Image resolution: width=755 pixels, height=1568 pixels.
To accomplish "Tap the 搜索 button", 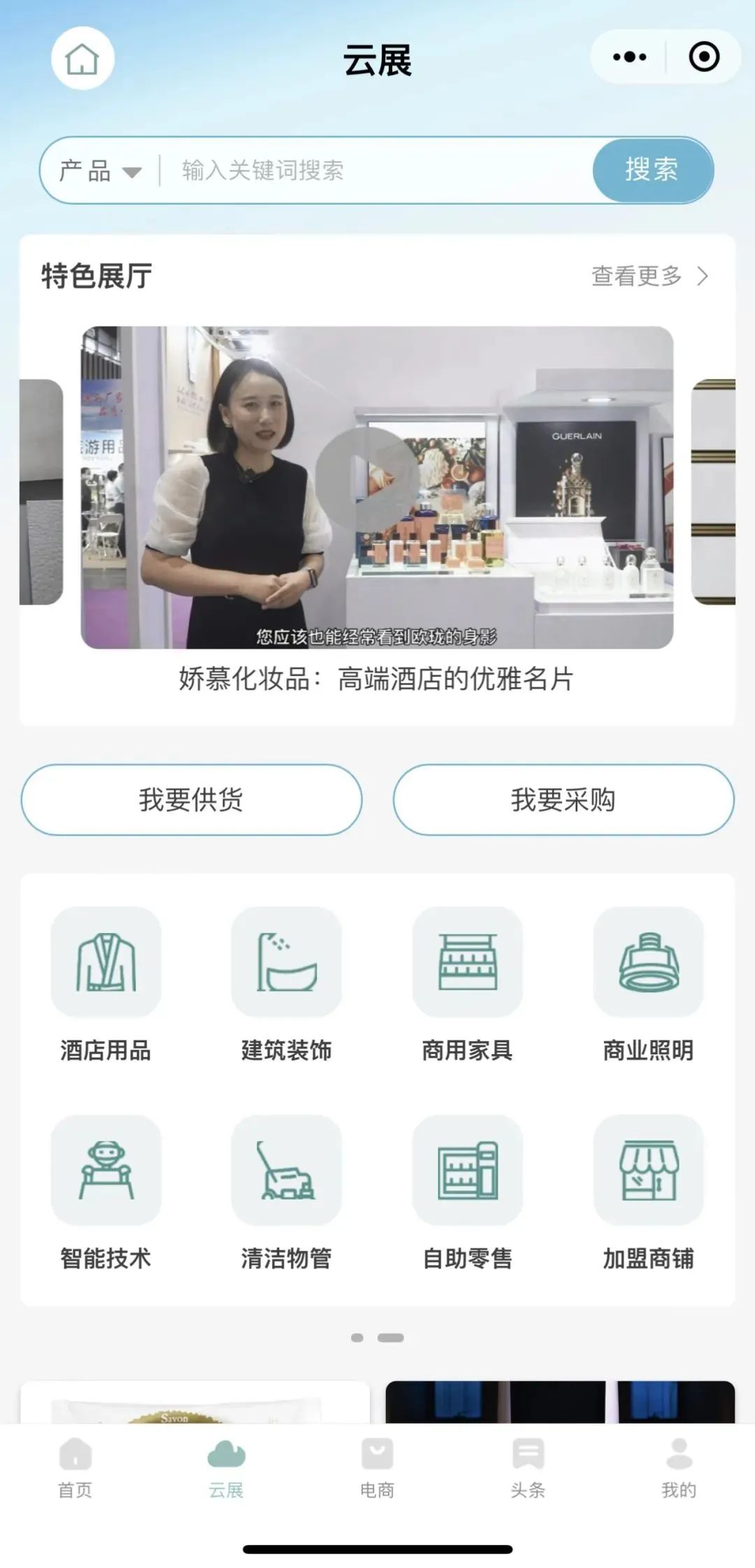I will pyautogui.click(x=653, y=170).
